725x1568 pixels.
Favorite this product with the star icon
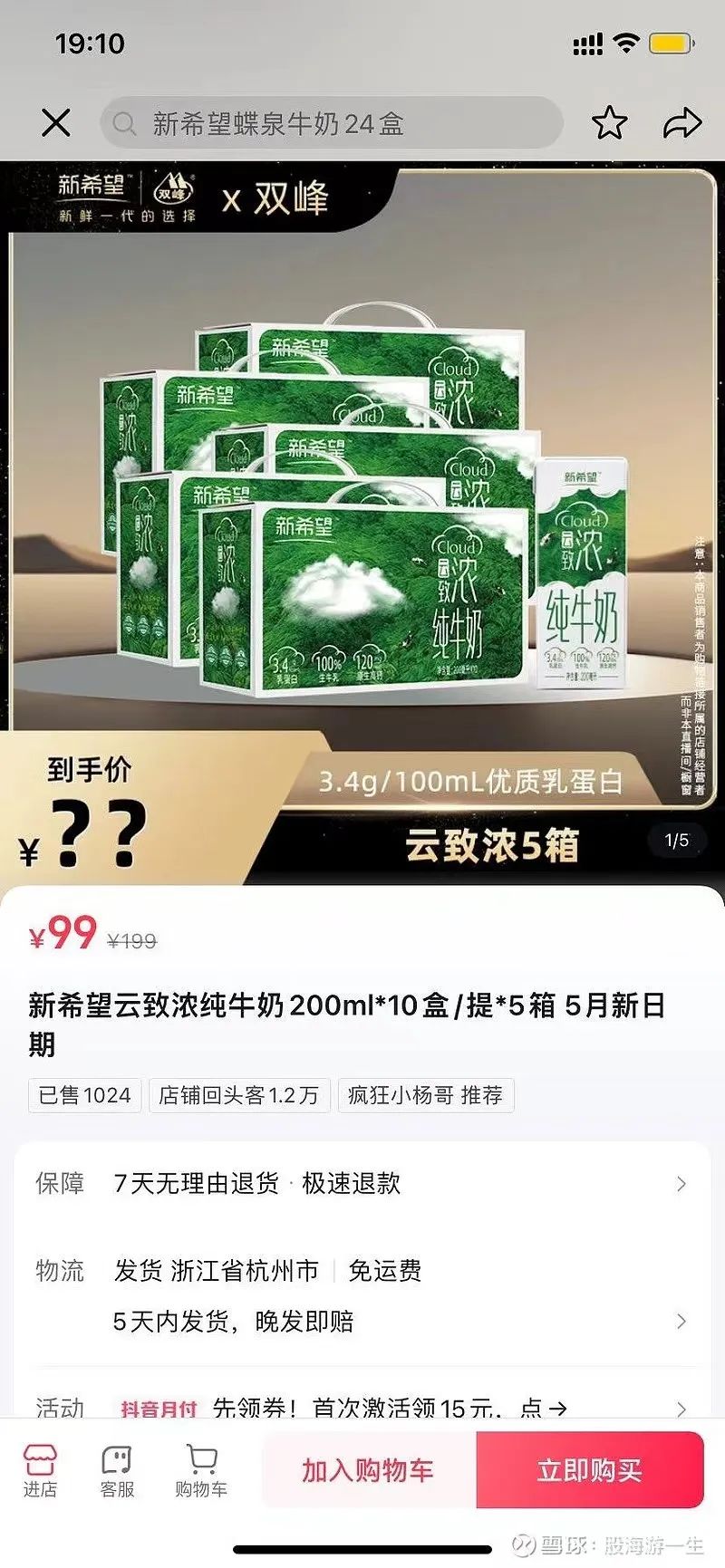[609, 123]
